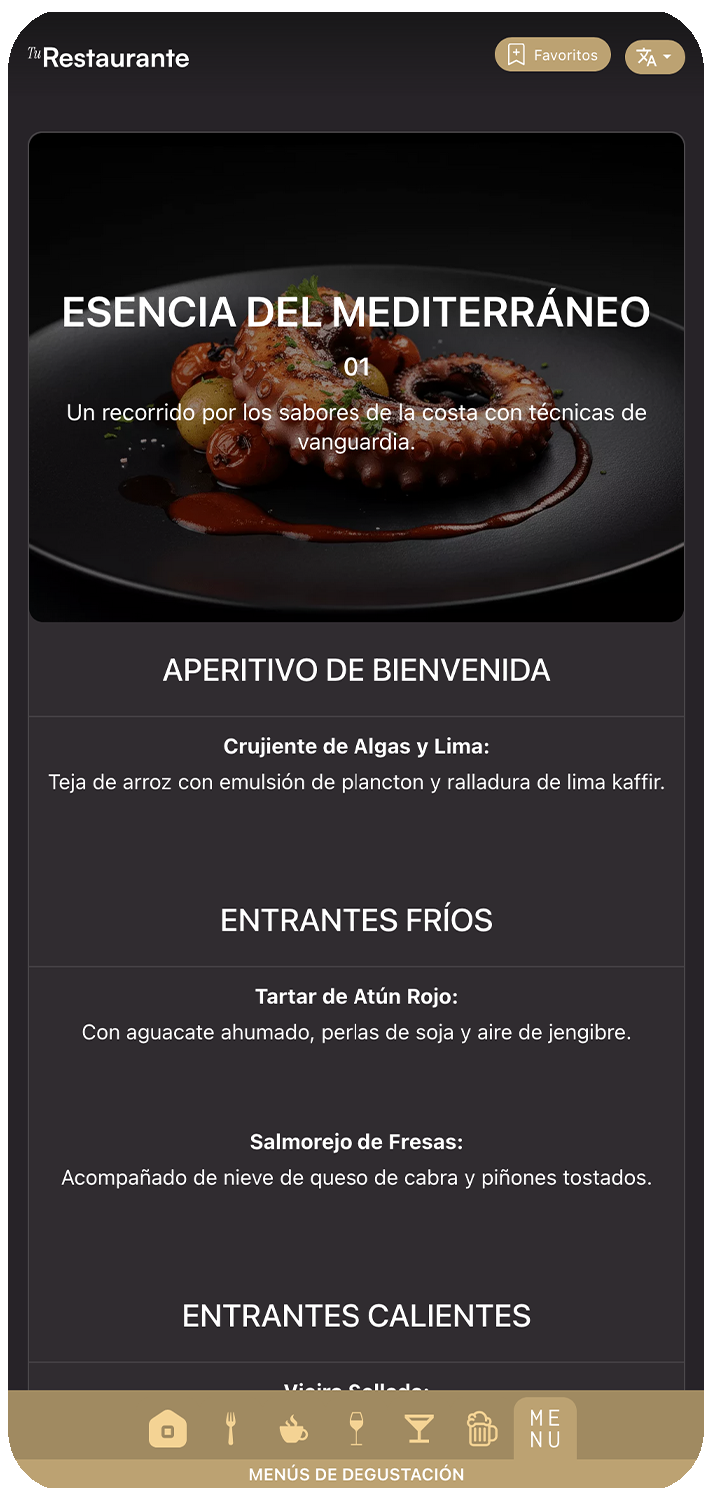The width and height of the screenshot is (712, 1500).
Task: Switch to the beer mug tab
Action: [x=482, y=1429]
